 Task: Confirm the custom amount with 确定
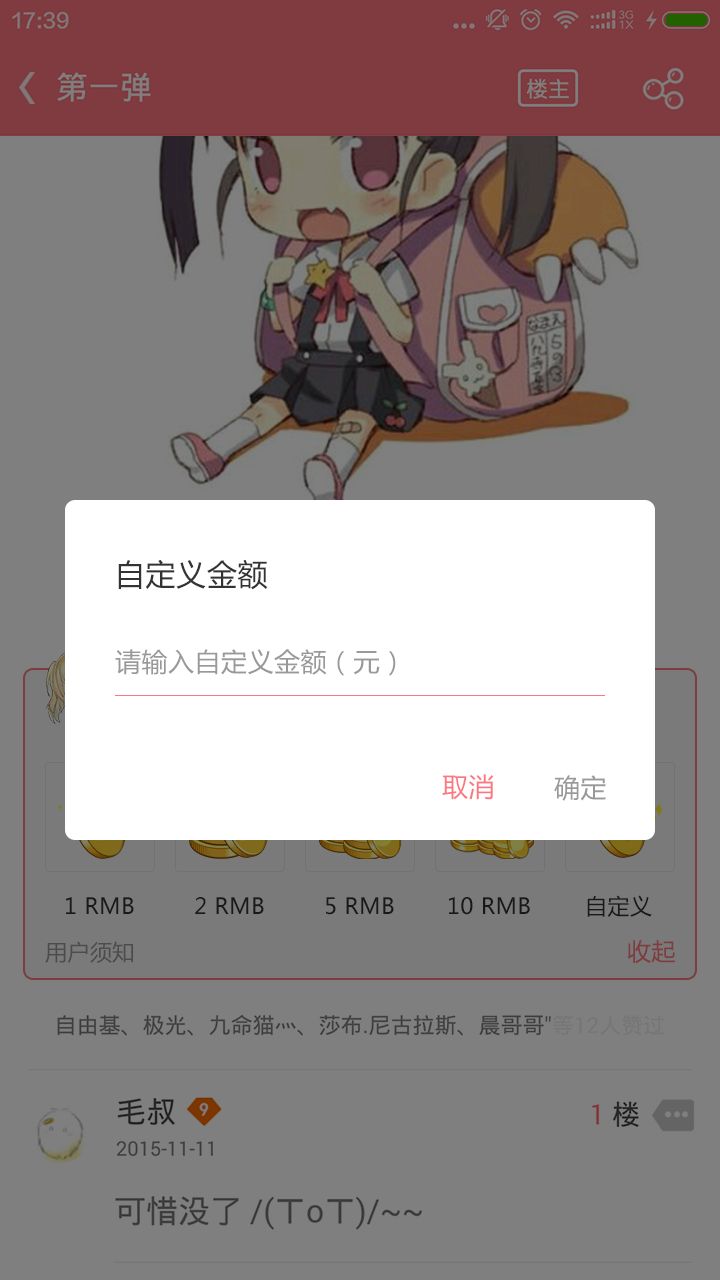click(x=580, y=788)
